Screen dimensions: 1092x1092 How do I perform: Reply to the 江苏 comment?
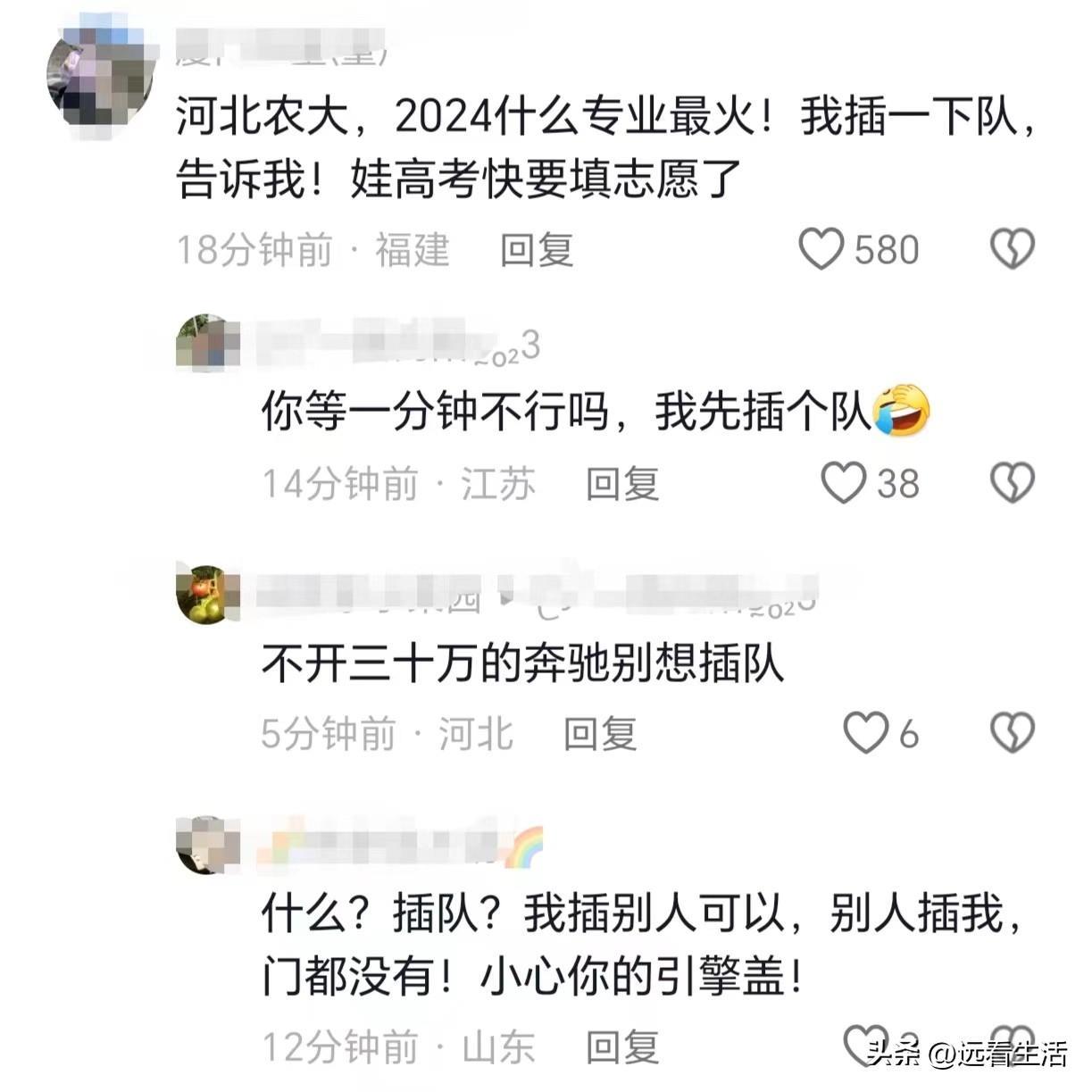click(x=622, y=484)
